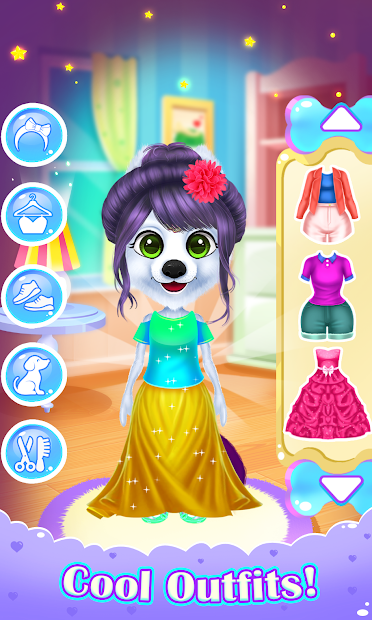This screenshot has height=620, width=372.
Task: Open the clothes hanger outfits category
Action: 34,214
